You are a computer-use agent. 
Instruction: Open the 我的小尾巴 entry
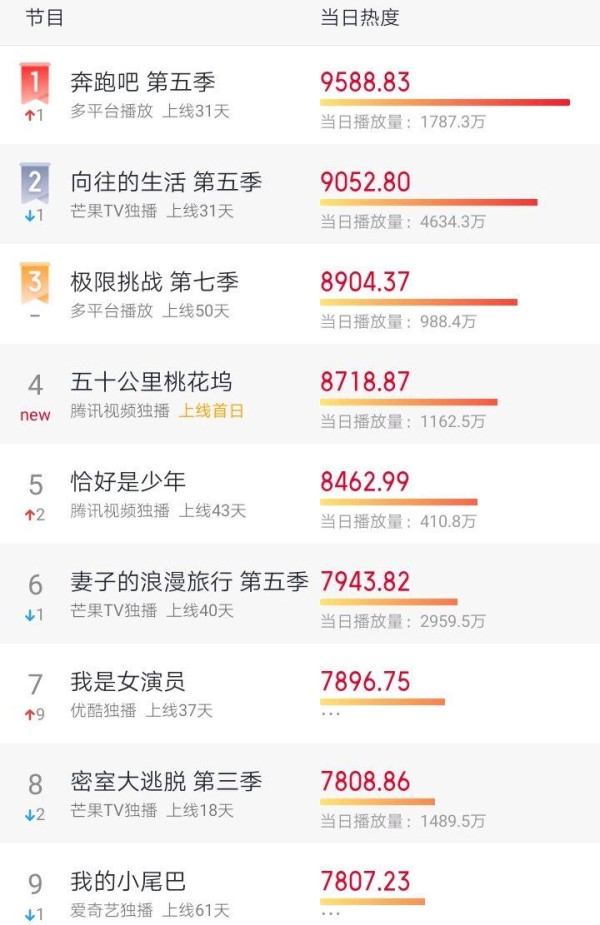pos(128,882)
